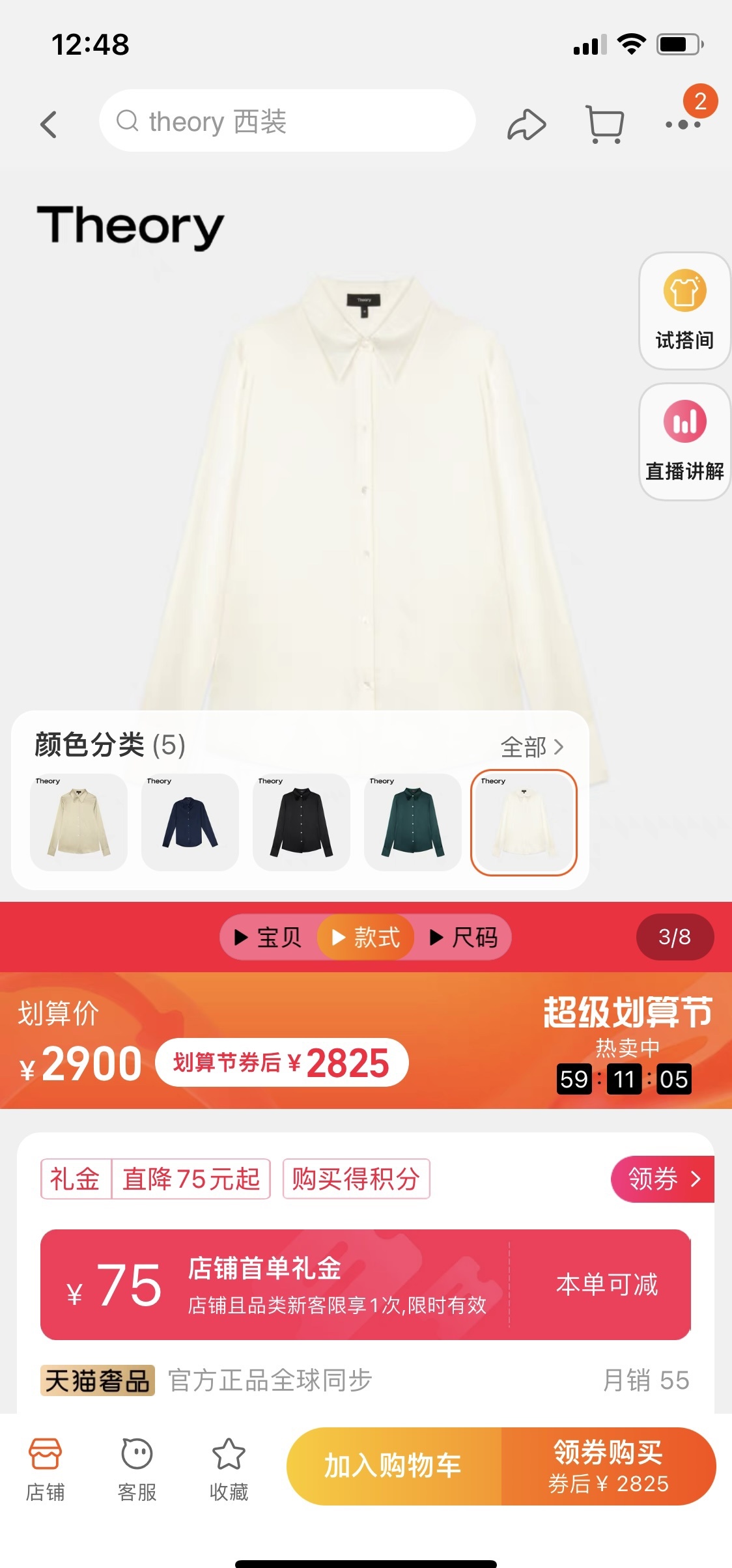
Task: View all color options via 全部
Action: pyautogui.click(x=531, y=747)
